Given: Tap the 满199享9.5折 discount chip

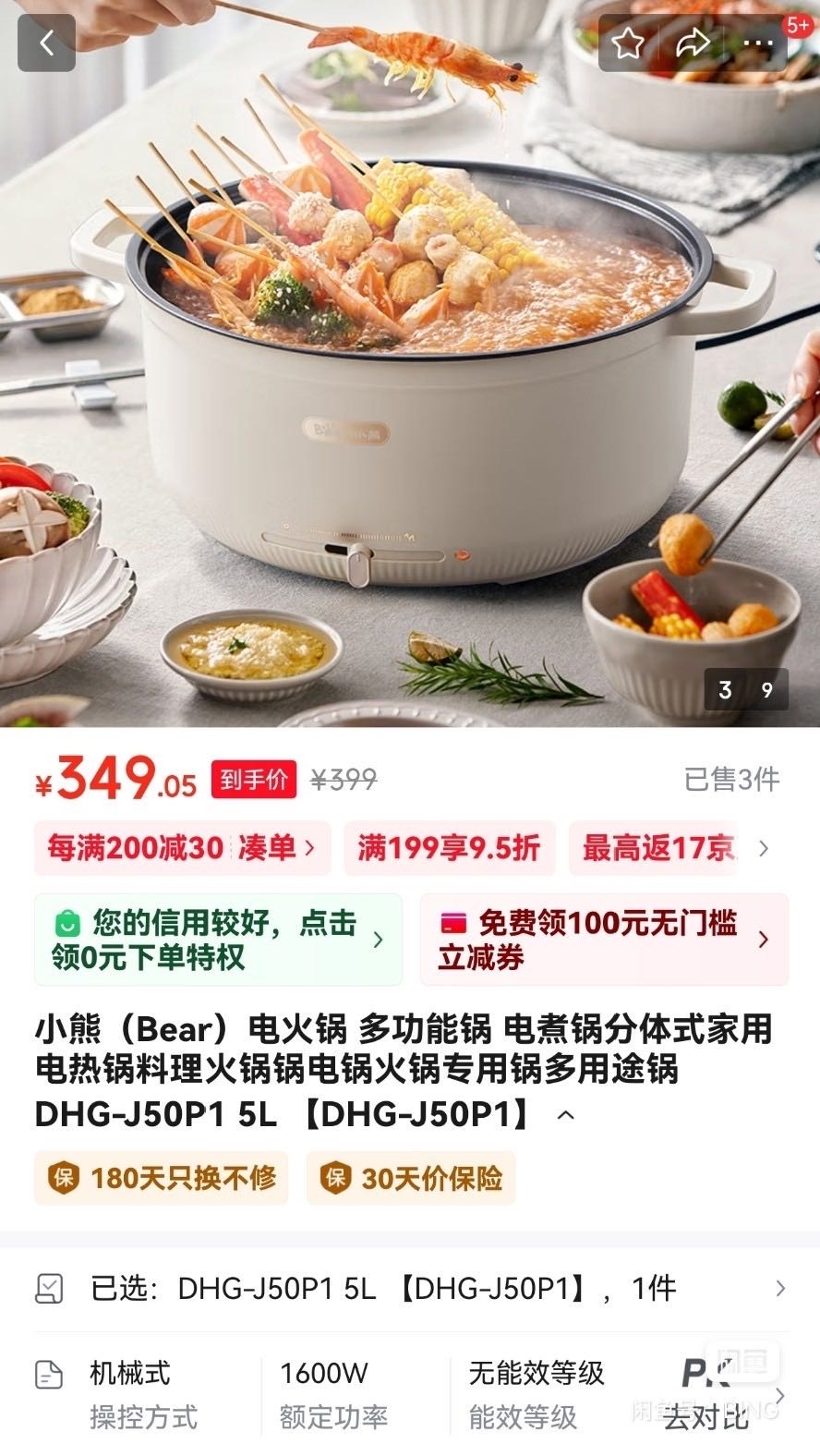Looking at the screenshot, I should (449, 848).
